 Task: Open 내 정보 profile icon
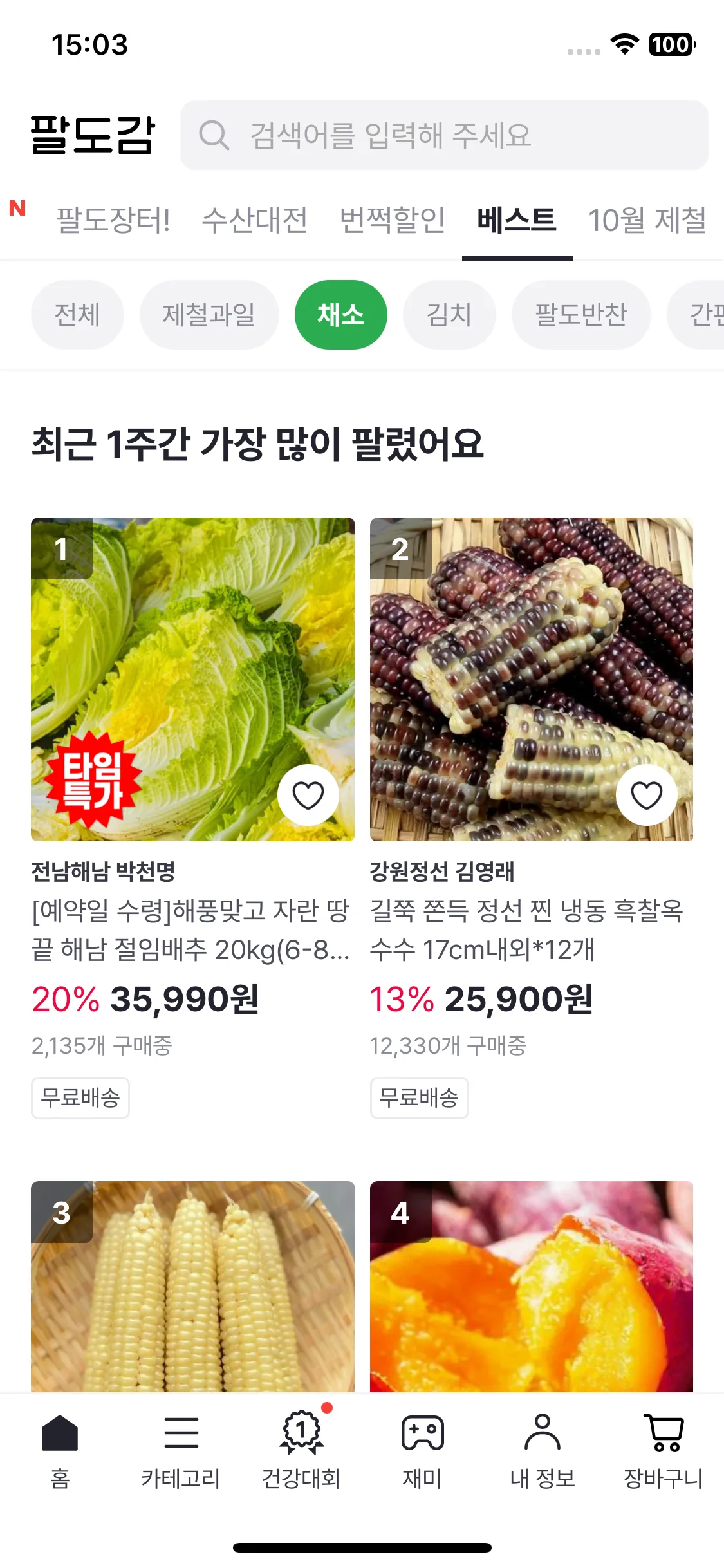pyautogui.click(x=542, y=1433)
